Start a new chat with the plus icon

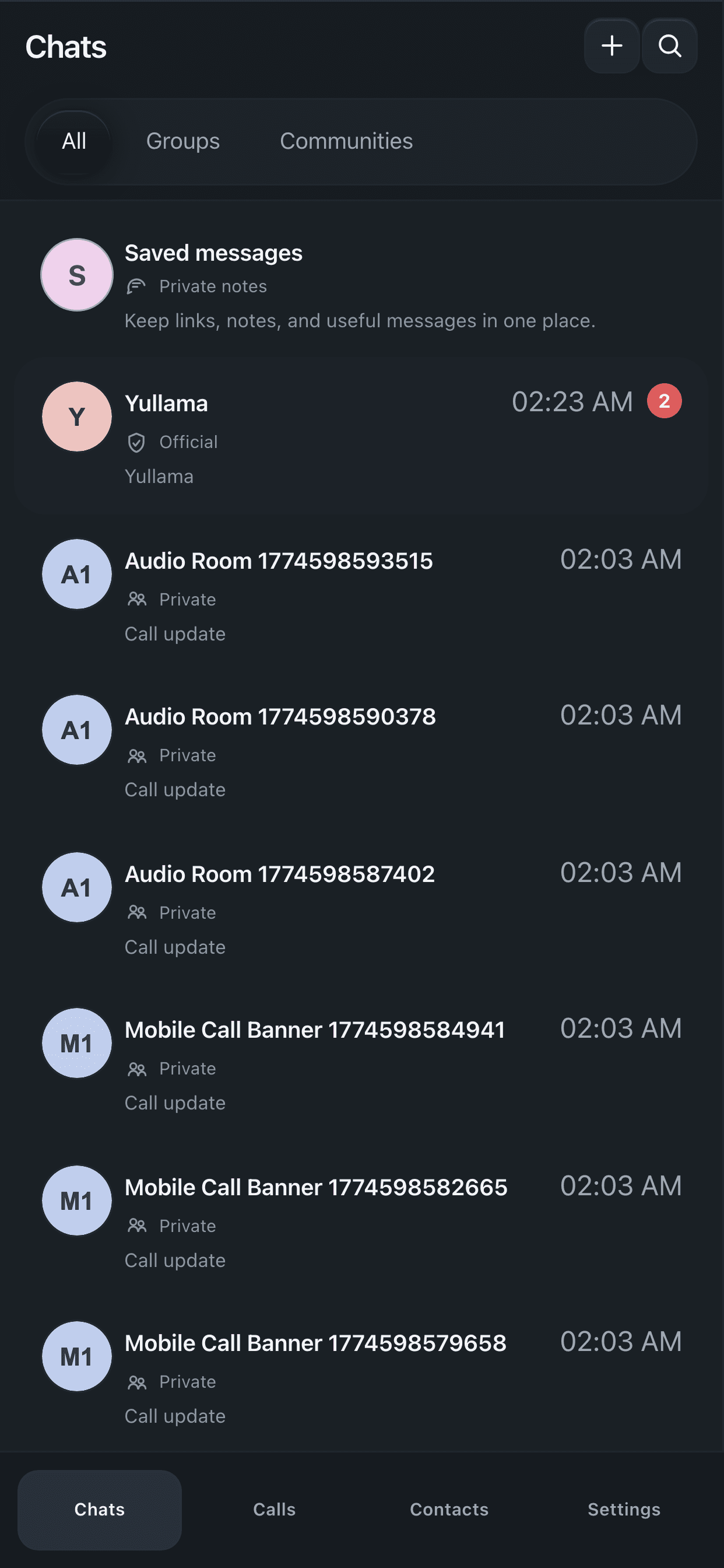click(611, 46)
